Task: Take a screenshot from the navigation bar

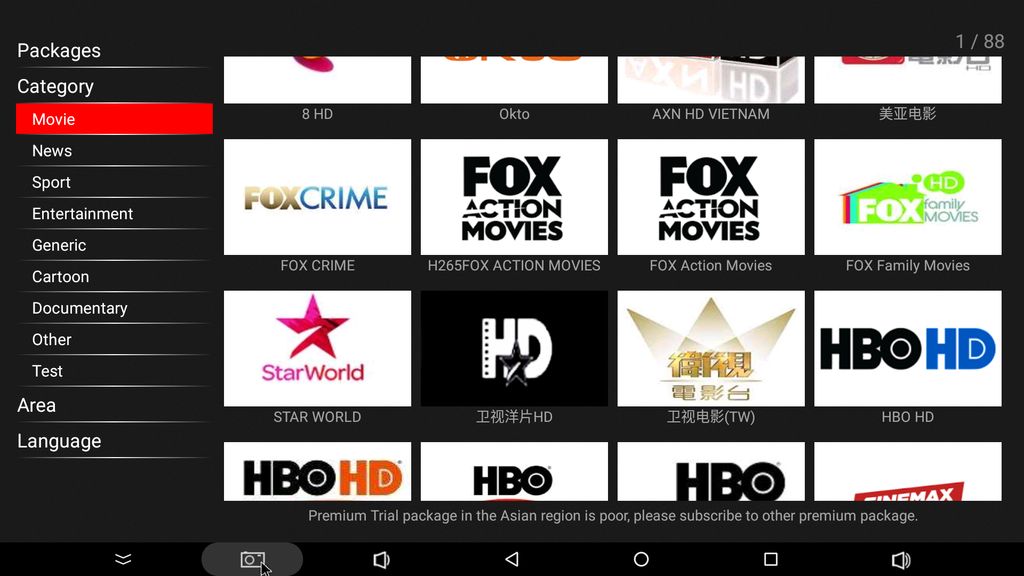Action: tap(252, 560)
